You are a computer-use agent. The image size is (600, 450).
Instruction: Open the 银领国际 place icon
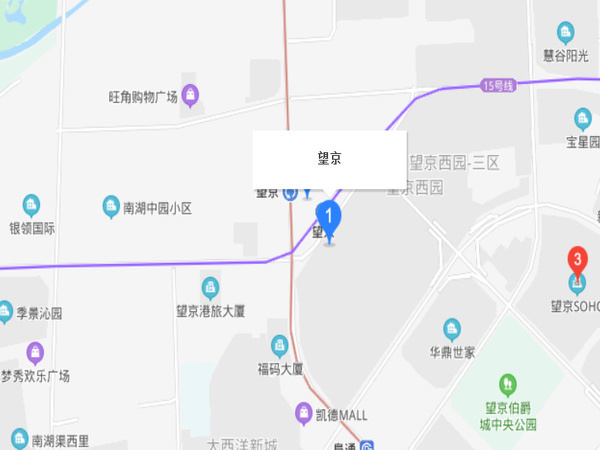32,205
